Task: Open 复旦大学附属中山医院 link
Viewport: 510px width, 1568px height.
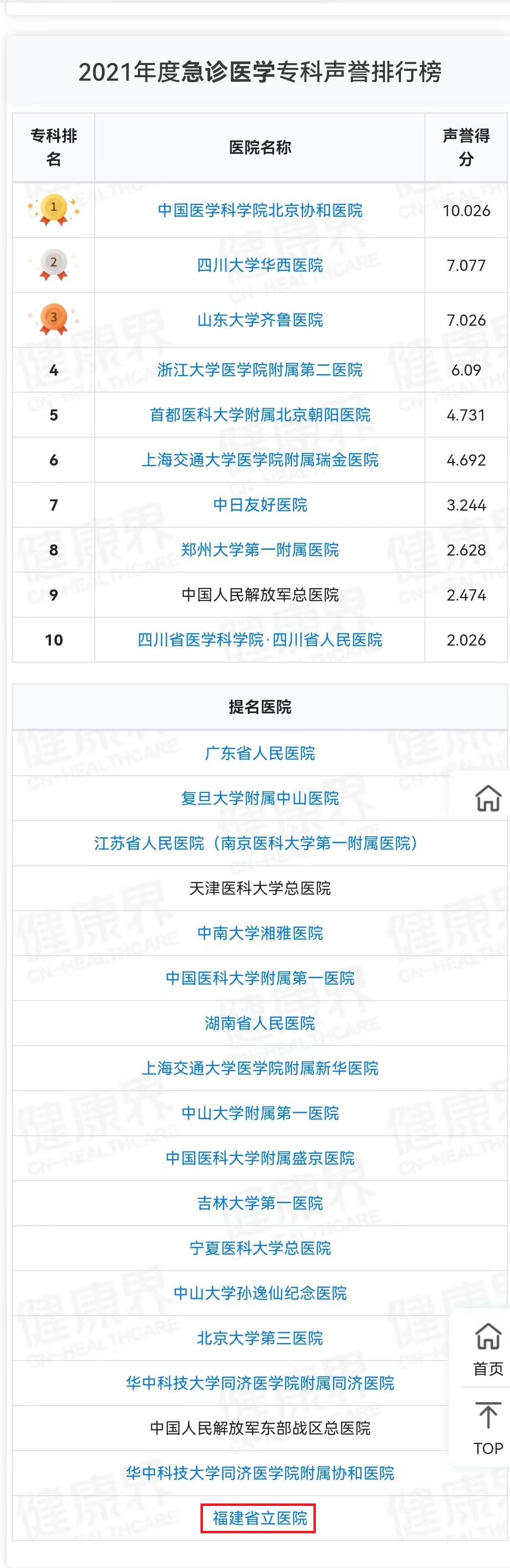Action: click(x=260, y=799)
